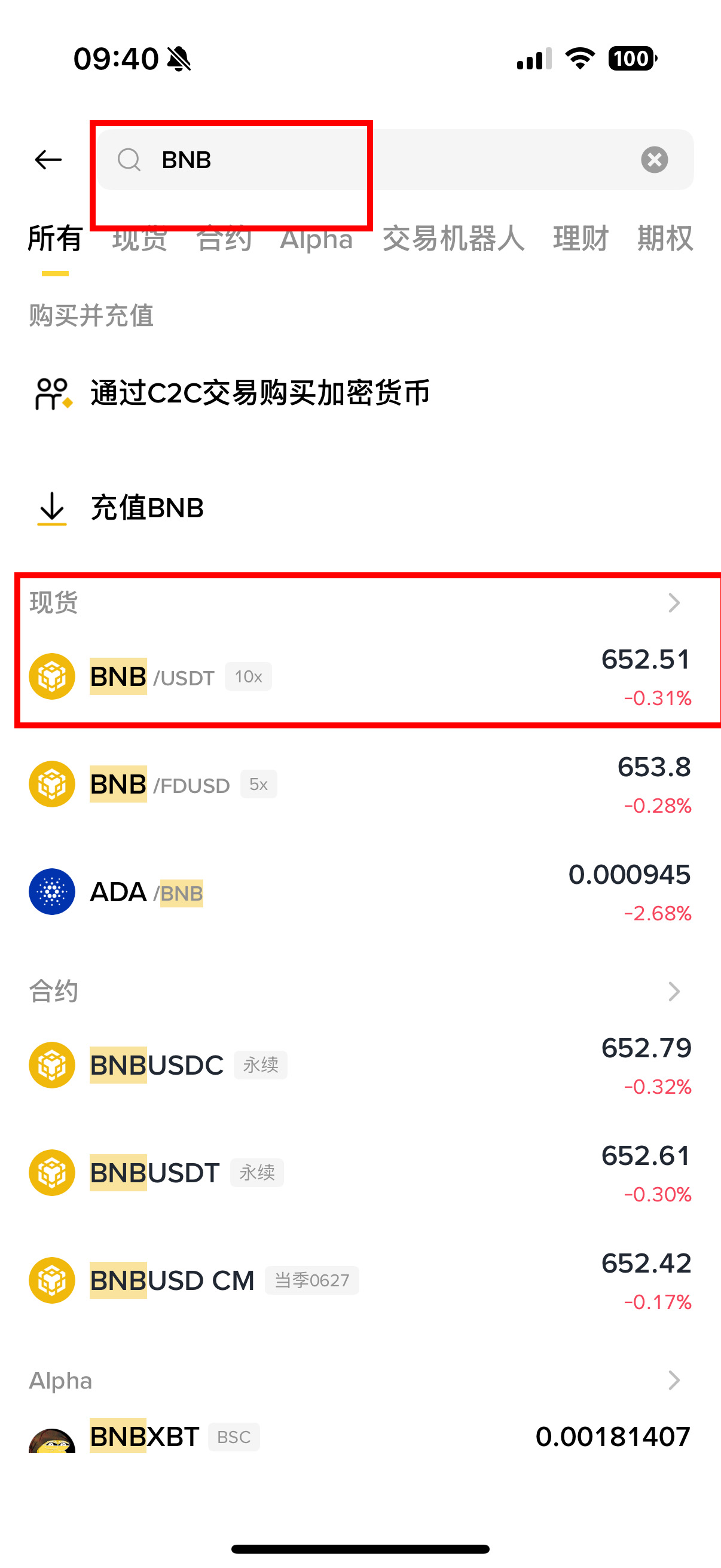Expand the Alpha section chevron
The height and width of the screenshot is (1568, 721).
tap(673, 1380)
